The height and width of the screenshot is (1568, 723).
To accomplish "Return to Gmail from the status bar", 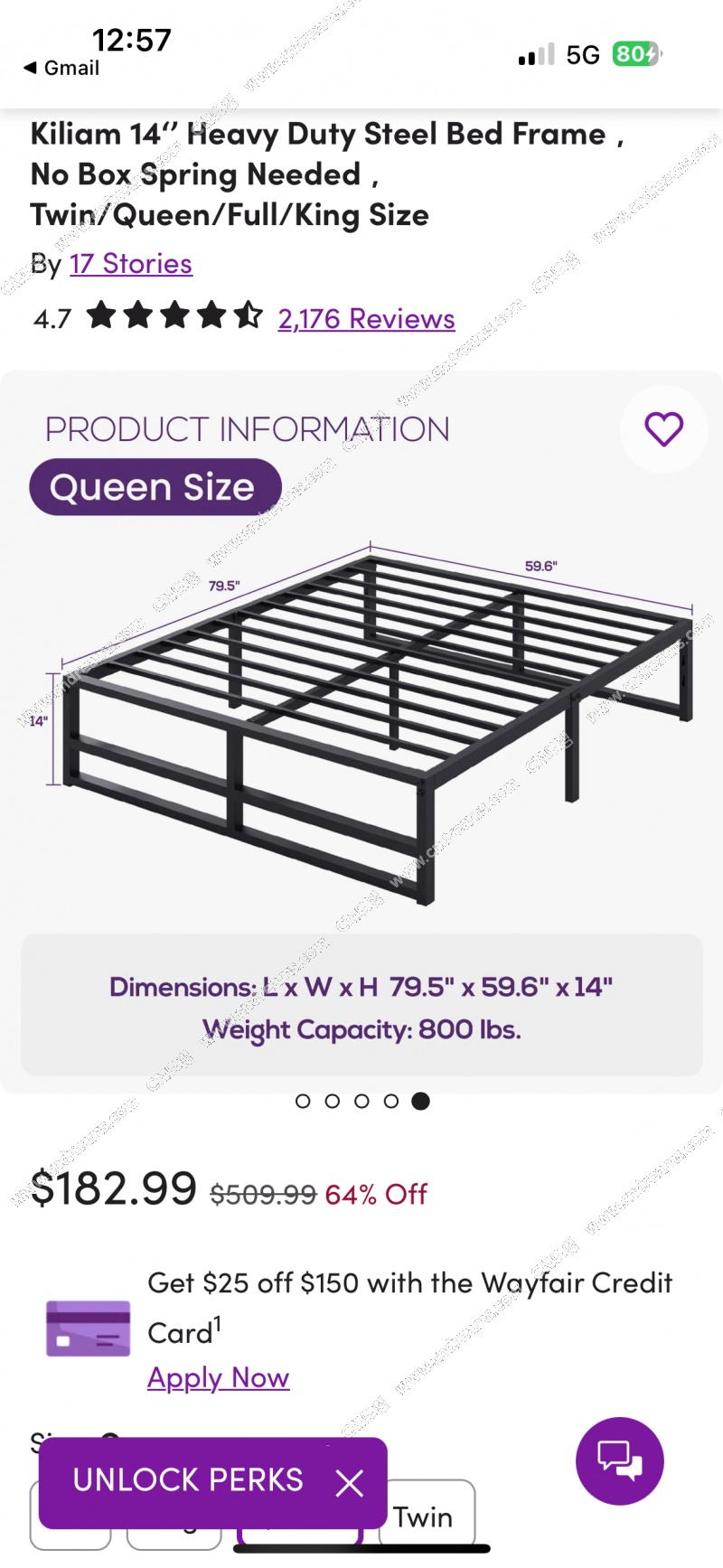I will [x=61, y=68].
